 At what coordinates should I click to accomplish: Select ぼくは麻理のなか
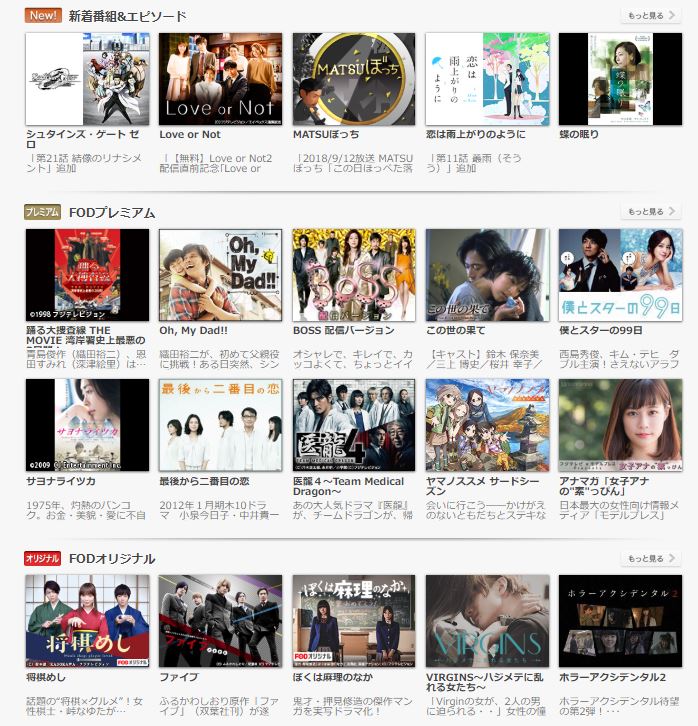(x=354, y=620)
